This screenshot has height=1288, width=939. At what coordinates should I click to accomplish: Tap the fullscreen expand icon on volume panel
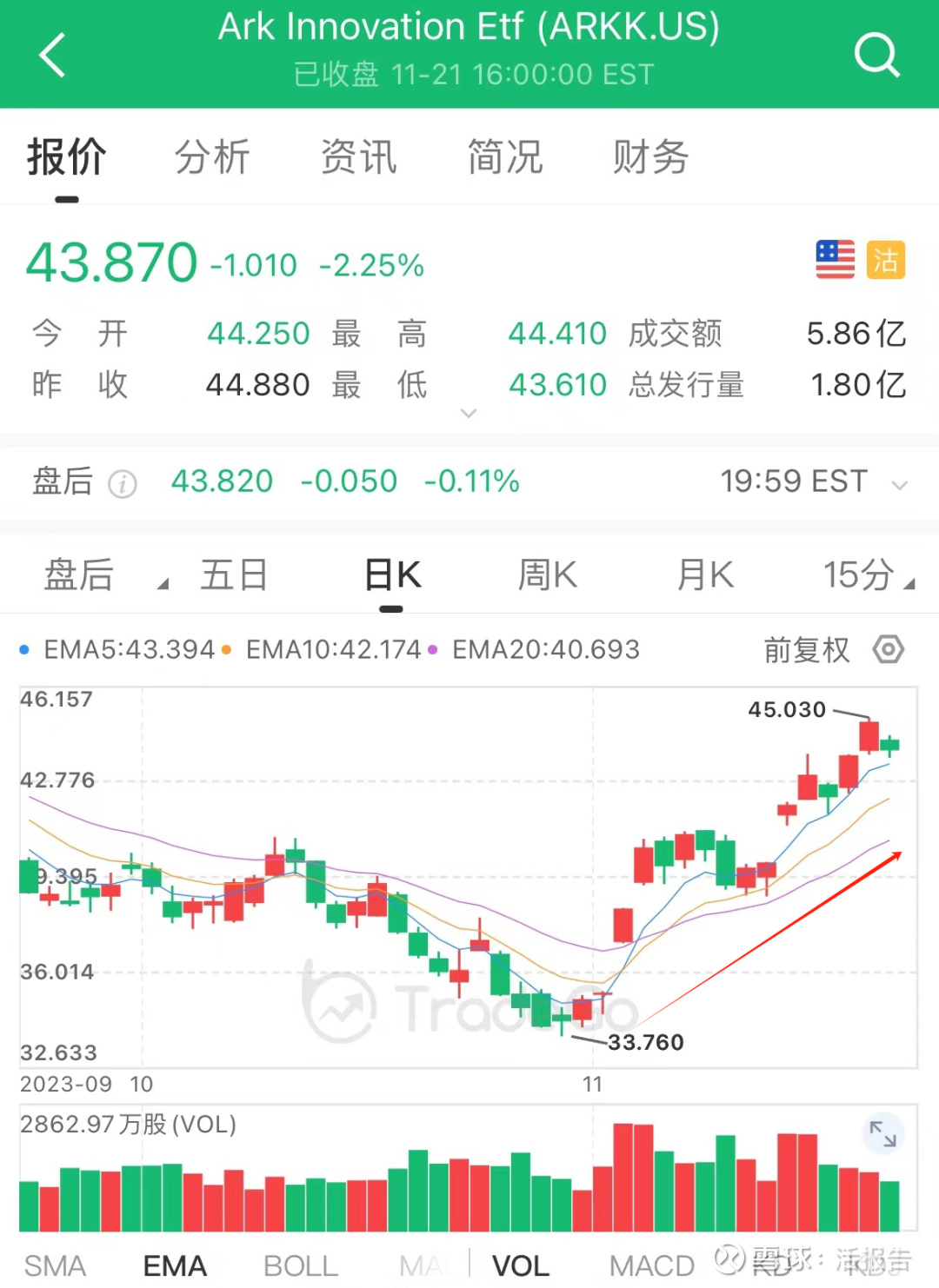click(882, 1133)
